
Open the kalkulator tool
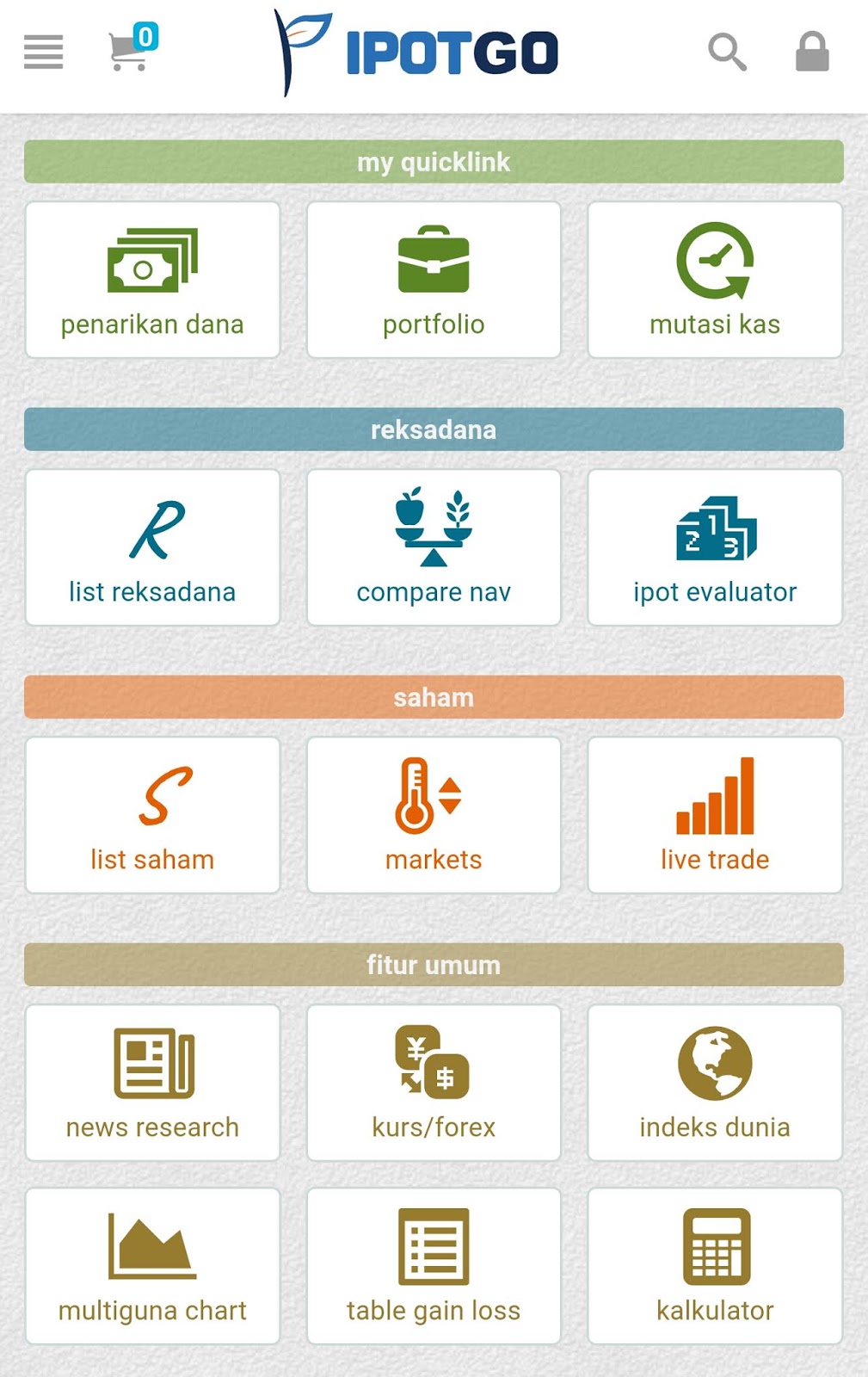[714, 1267]
